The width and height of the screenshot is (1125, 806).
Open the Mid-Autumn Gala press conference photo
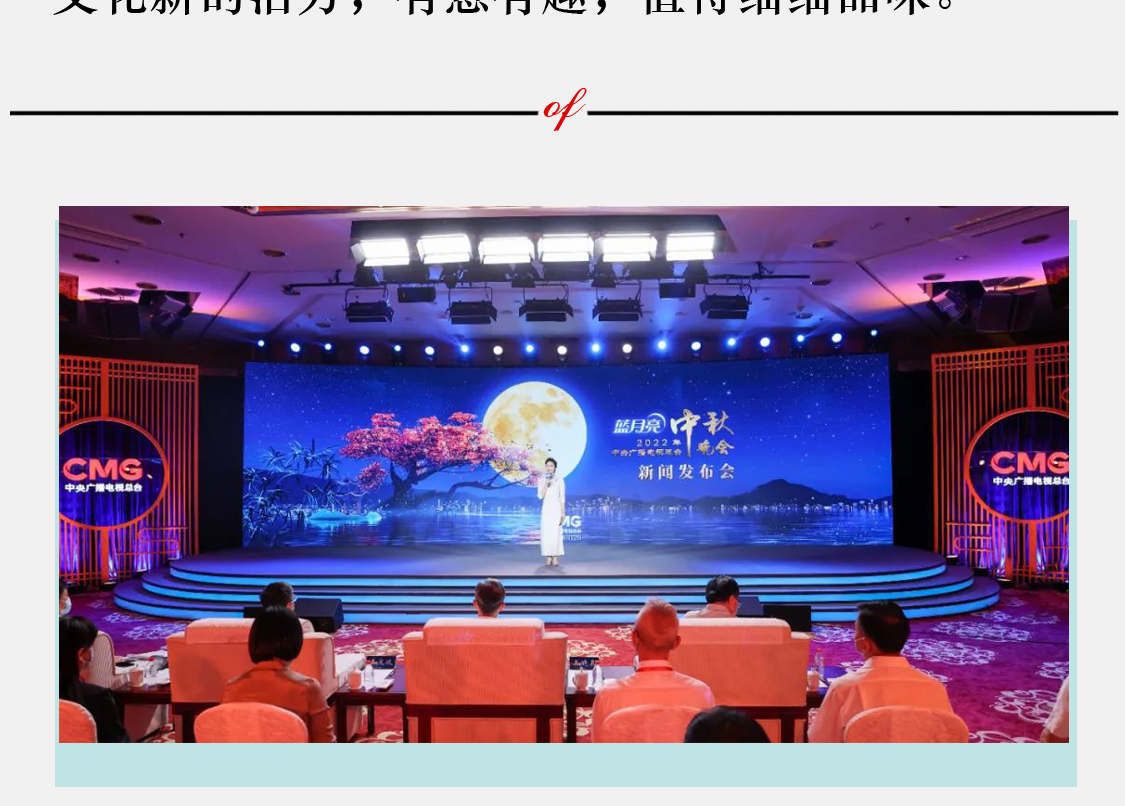pyautogui.click(x=564, y=474)
